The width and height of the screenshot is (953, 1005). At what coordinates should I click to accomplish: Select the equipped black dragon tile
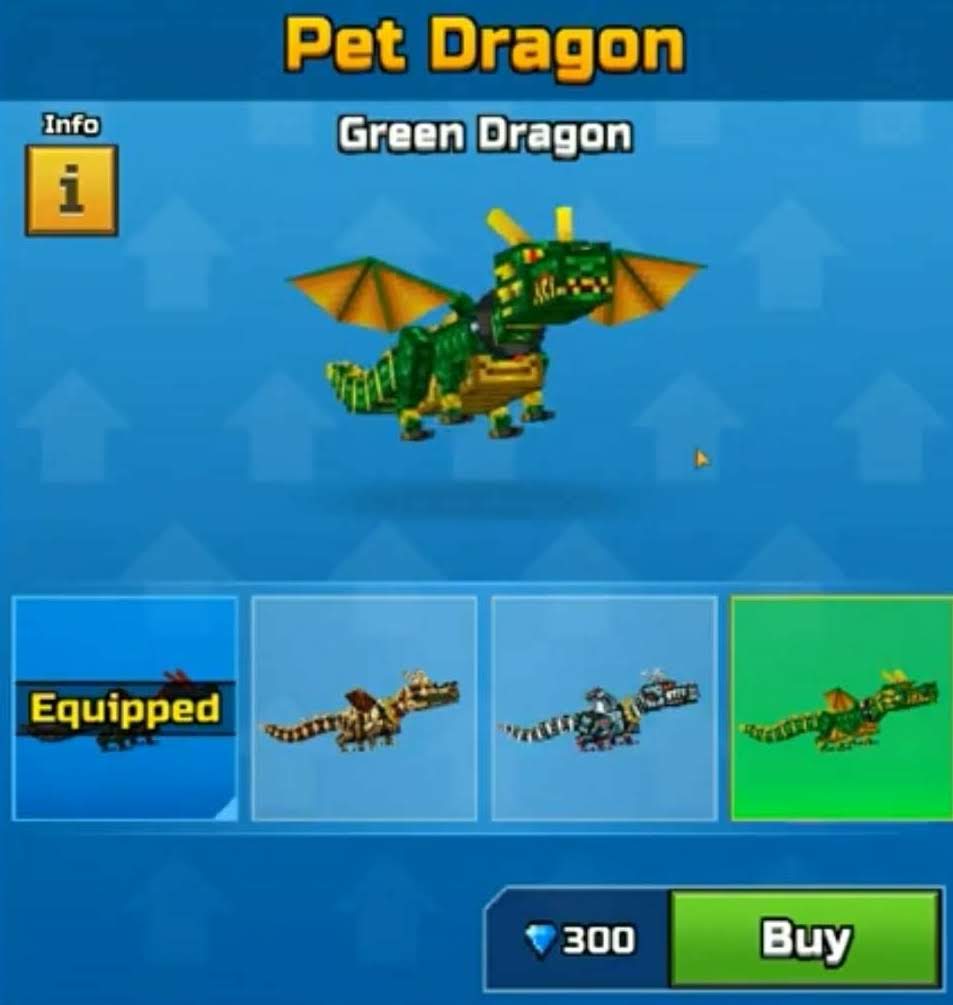click(x=125, y=708)
